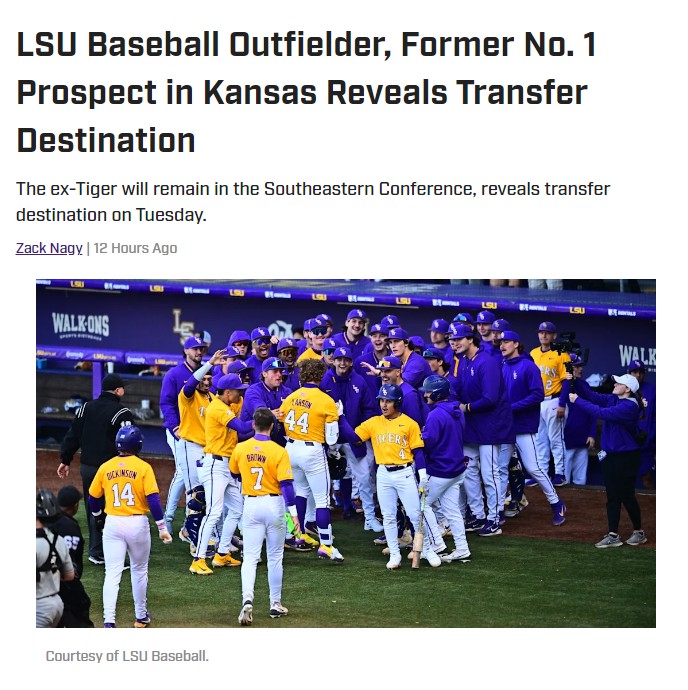Open author Zack Nagy's profile link
Viewport: 688px width, 690px height.
point(49,248)
